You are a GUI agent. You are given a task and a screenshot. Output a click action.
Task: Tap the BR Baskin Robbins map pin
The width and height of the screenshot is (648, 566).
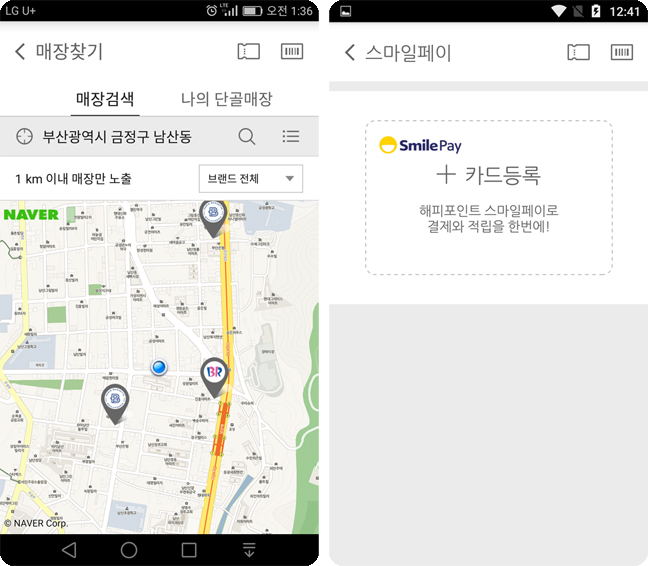(x=214, y=373)
